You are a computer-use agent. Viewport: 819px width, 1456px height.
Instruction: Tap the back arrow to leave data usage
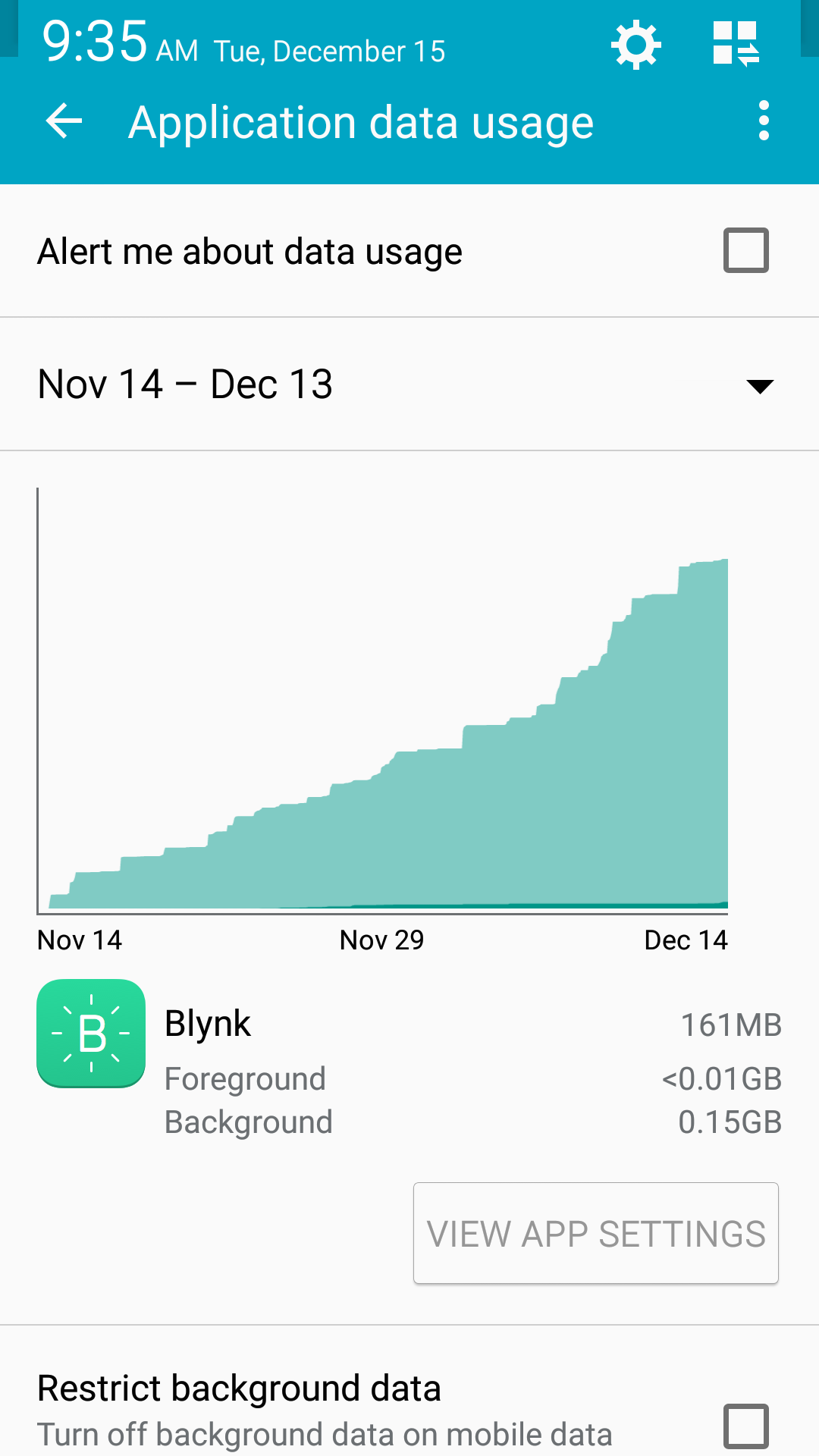coord(64,121)
